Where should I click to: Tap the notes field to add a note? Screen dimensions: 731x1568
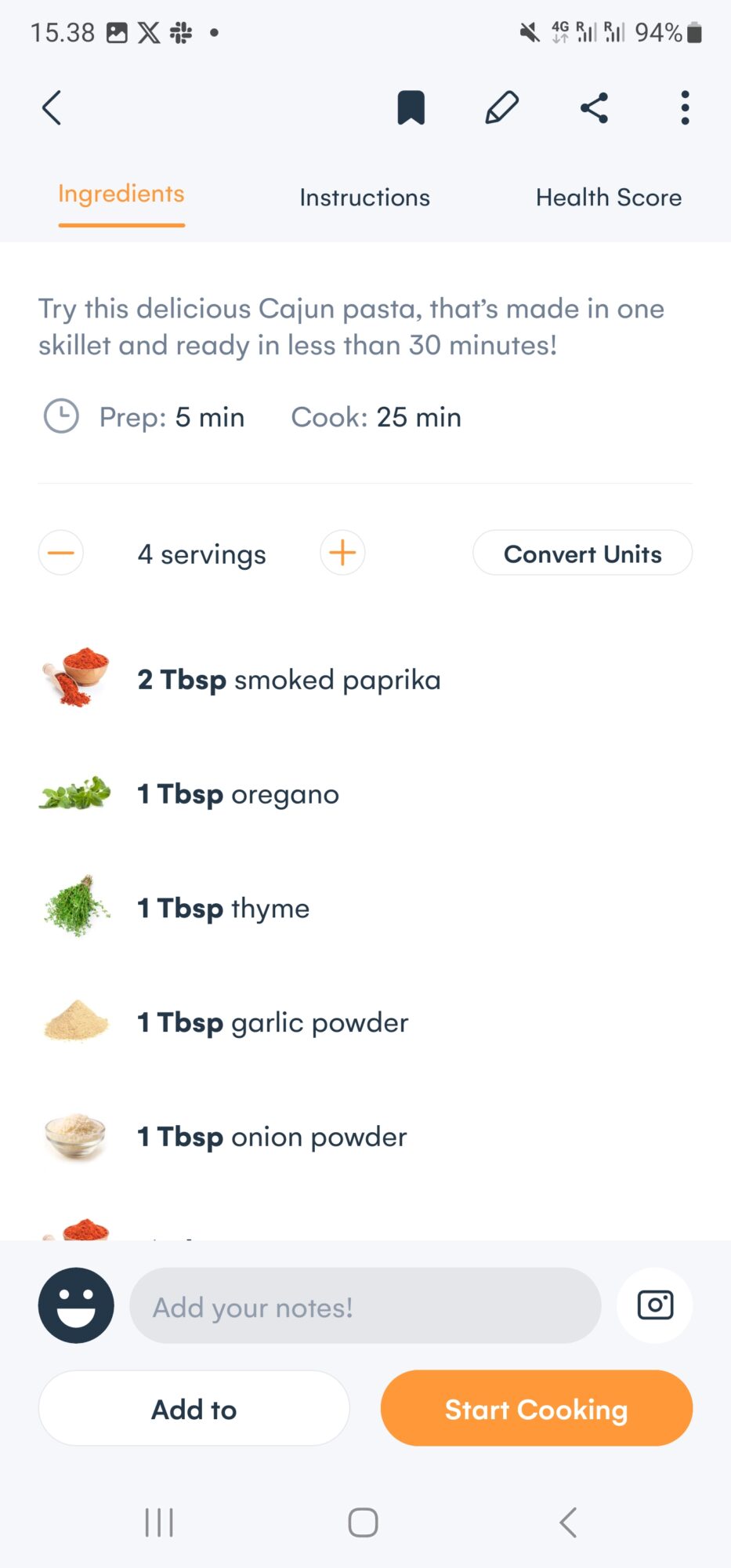point(364,1306)
